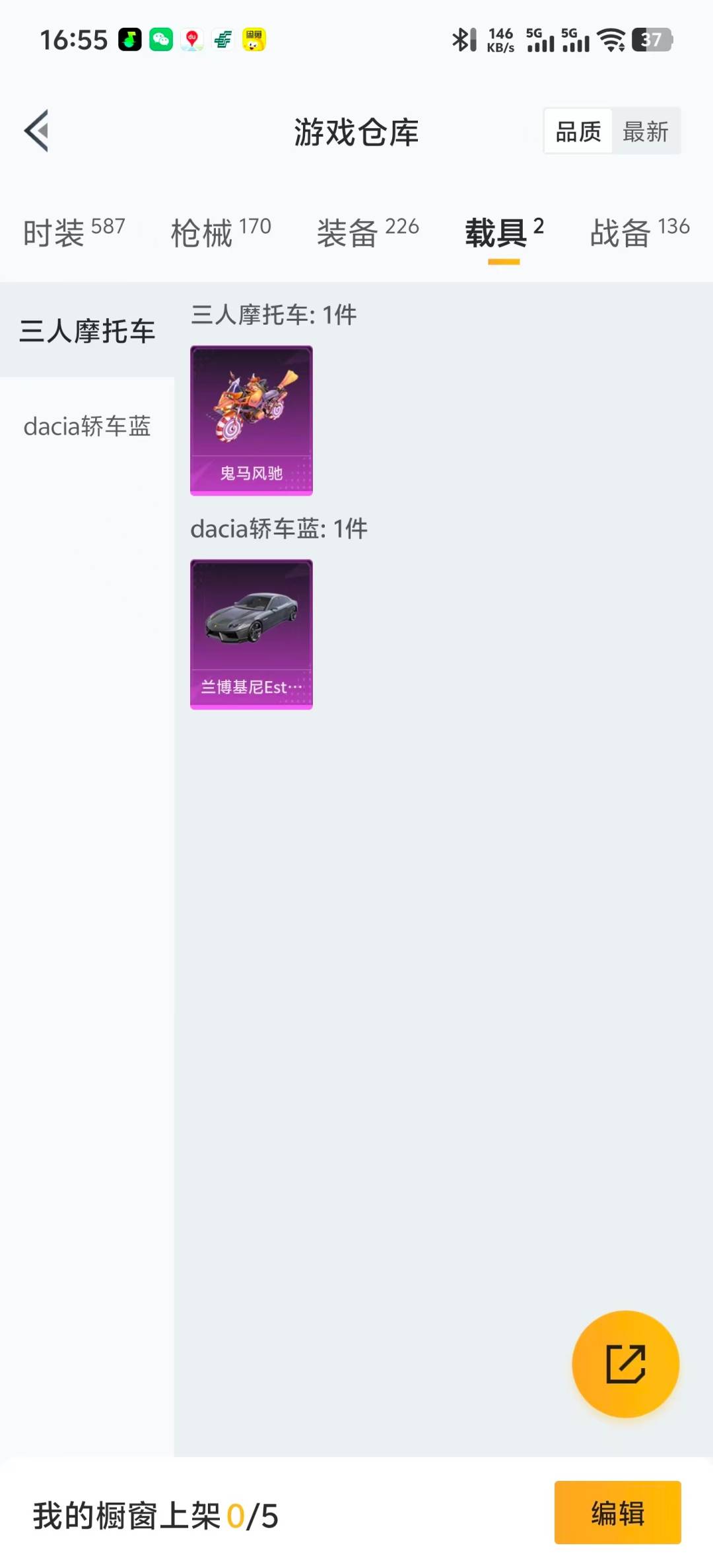Tap the 兰博基尼Est car thumbnail
Screen dimensions: 713x1568
pyautogui.click(x=251, y=634)
